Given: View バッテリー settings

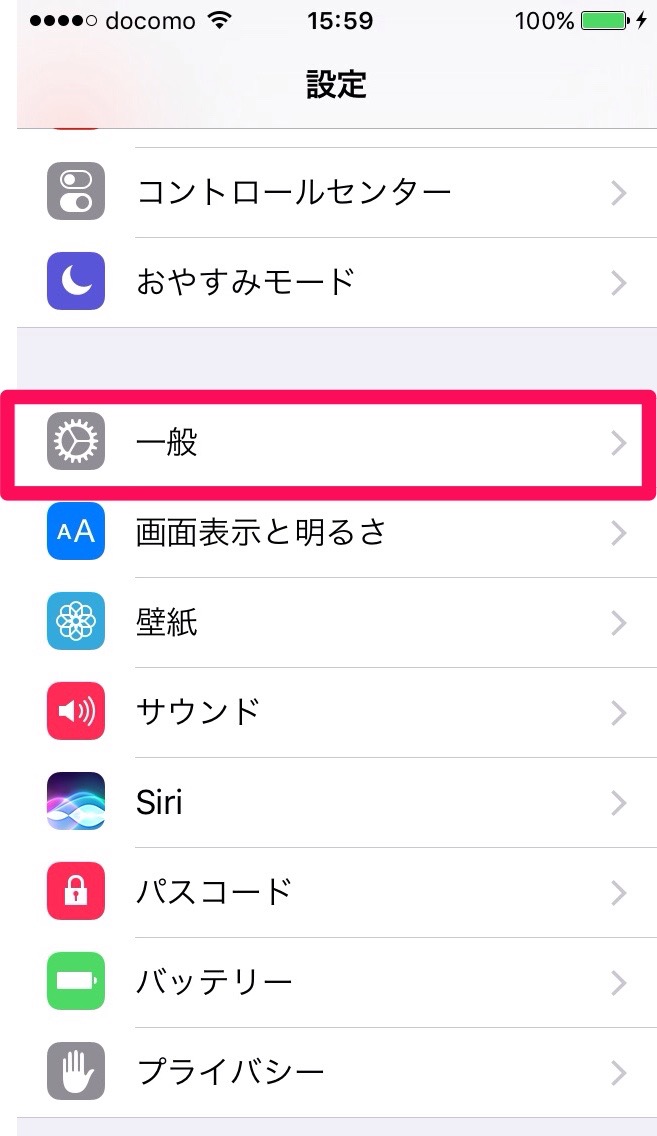Looking at the screenshot, I should [x=330, y=982].
